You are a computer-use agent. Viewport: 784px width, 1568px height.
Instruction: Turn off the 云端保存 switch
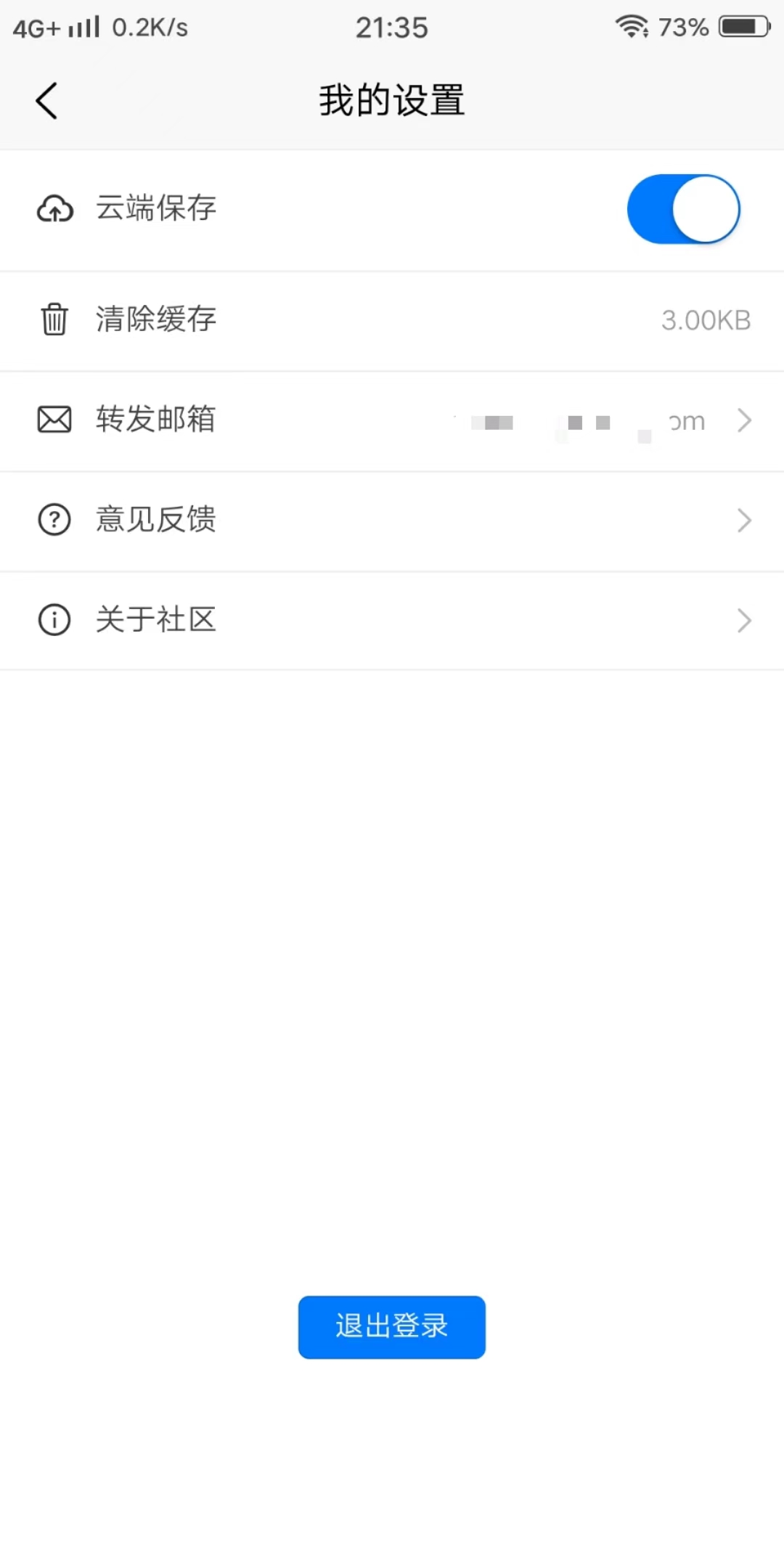click(x=683, y=209)
